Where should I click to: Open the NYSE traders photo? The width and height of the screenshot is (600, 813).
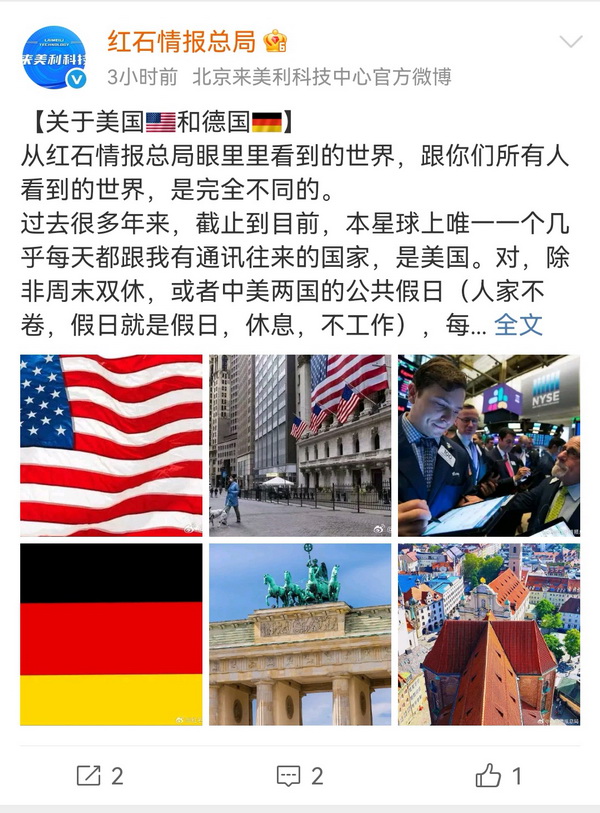(489, 445)
